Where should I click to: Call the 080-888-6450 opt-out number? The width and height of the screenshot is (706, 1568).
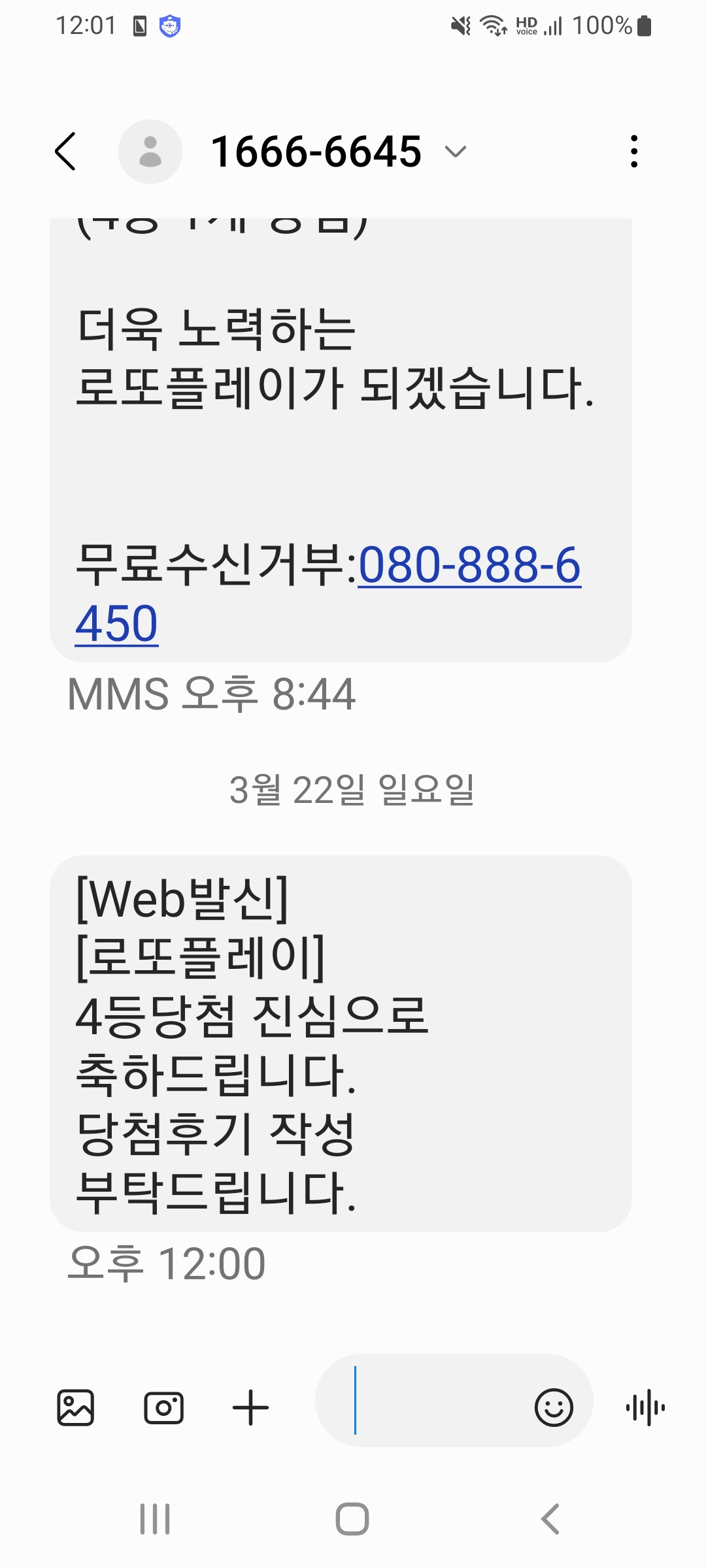469,566
